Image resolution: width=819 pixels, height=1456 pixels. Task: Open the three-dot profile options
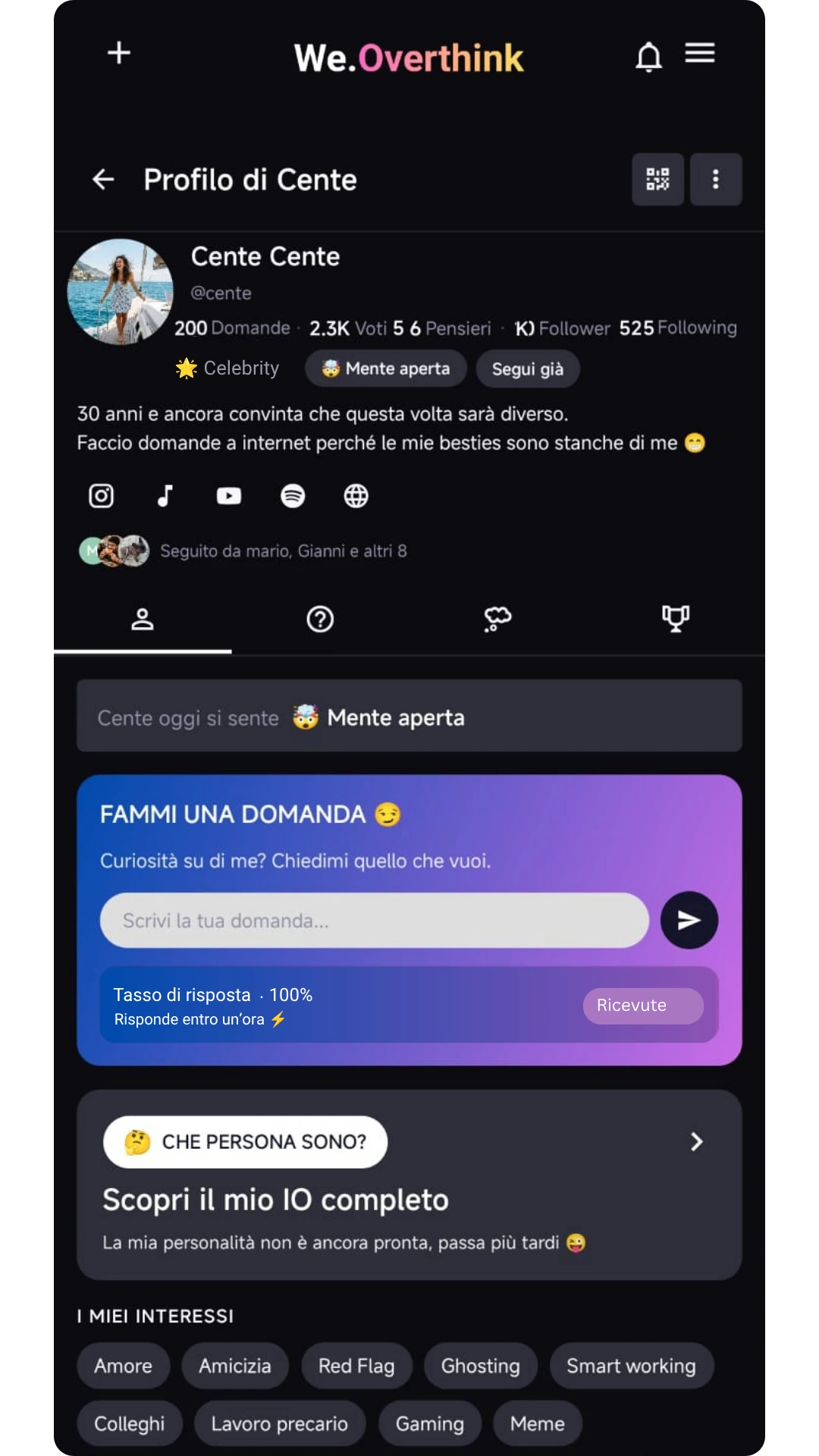[716, 180]
